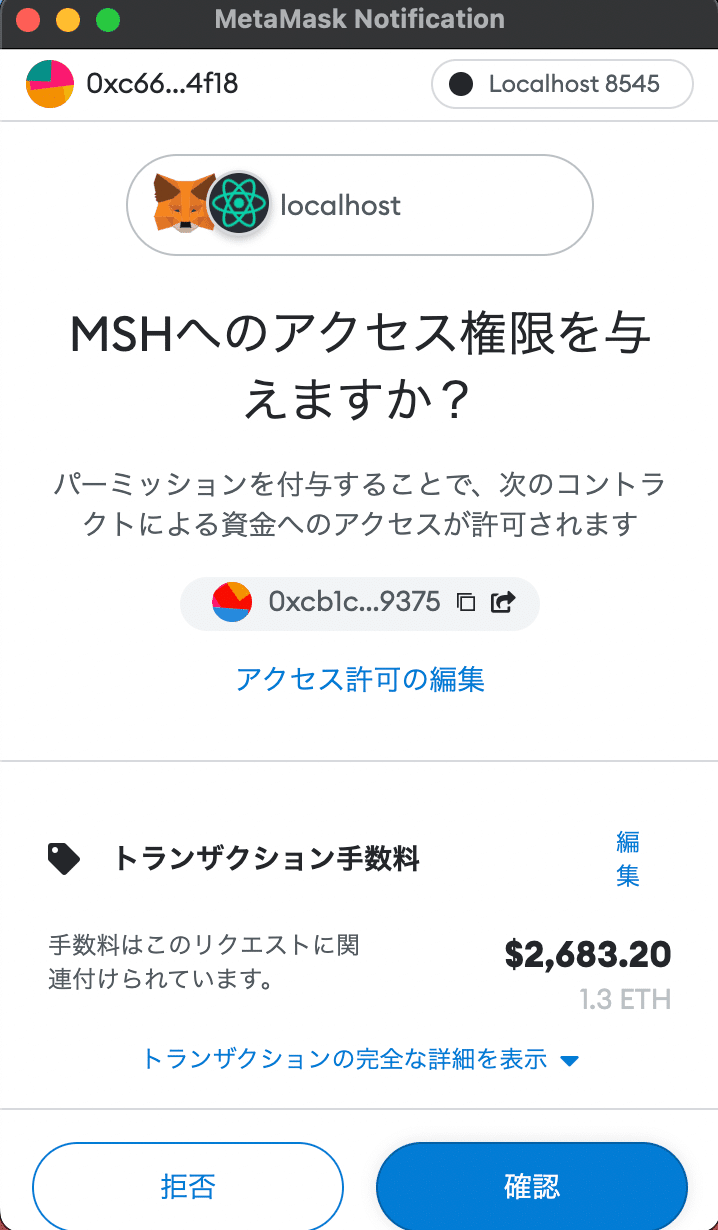Image resolution: width=718 pixels, height=1230 pixels.
Task: Open contract address in block explorer
Action: pyautogui.click(x=503, y=602)
